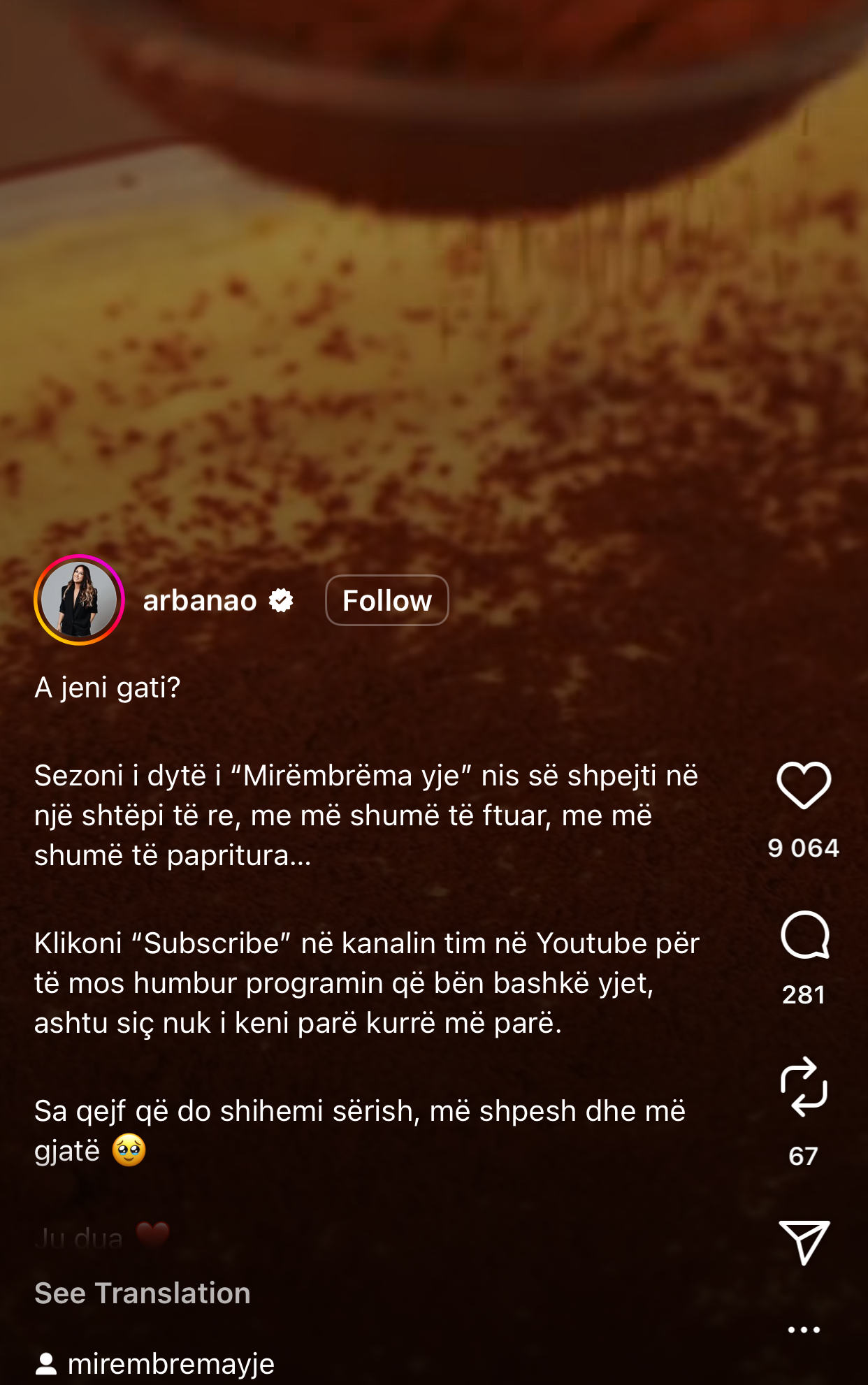Image resolution: width=868 pixels, height=1385 pixels.
Task: Share the reel via send icon
Action: [x=804, y=1242]
